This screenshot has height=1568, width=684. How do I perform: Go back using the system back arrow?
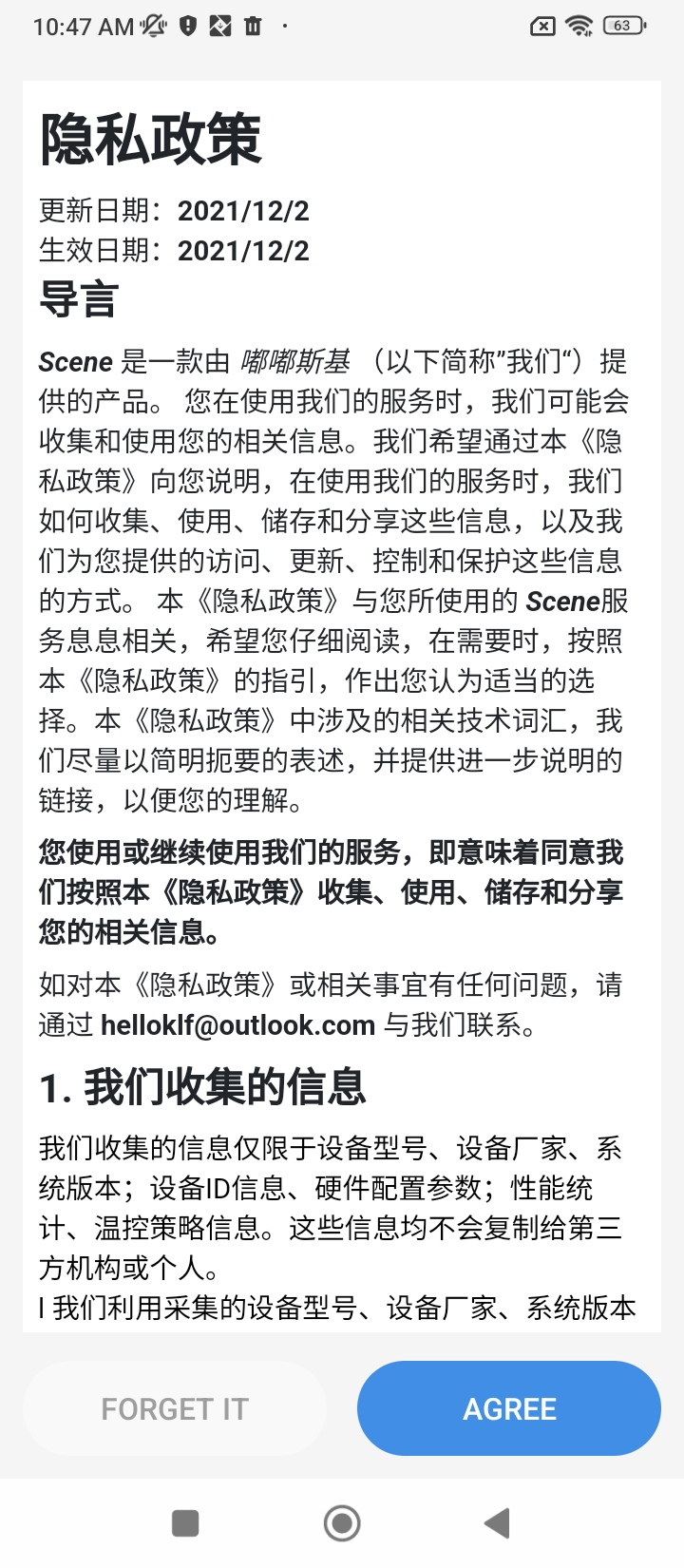(x=498, y=1523)
